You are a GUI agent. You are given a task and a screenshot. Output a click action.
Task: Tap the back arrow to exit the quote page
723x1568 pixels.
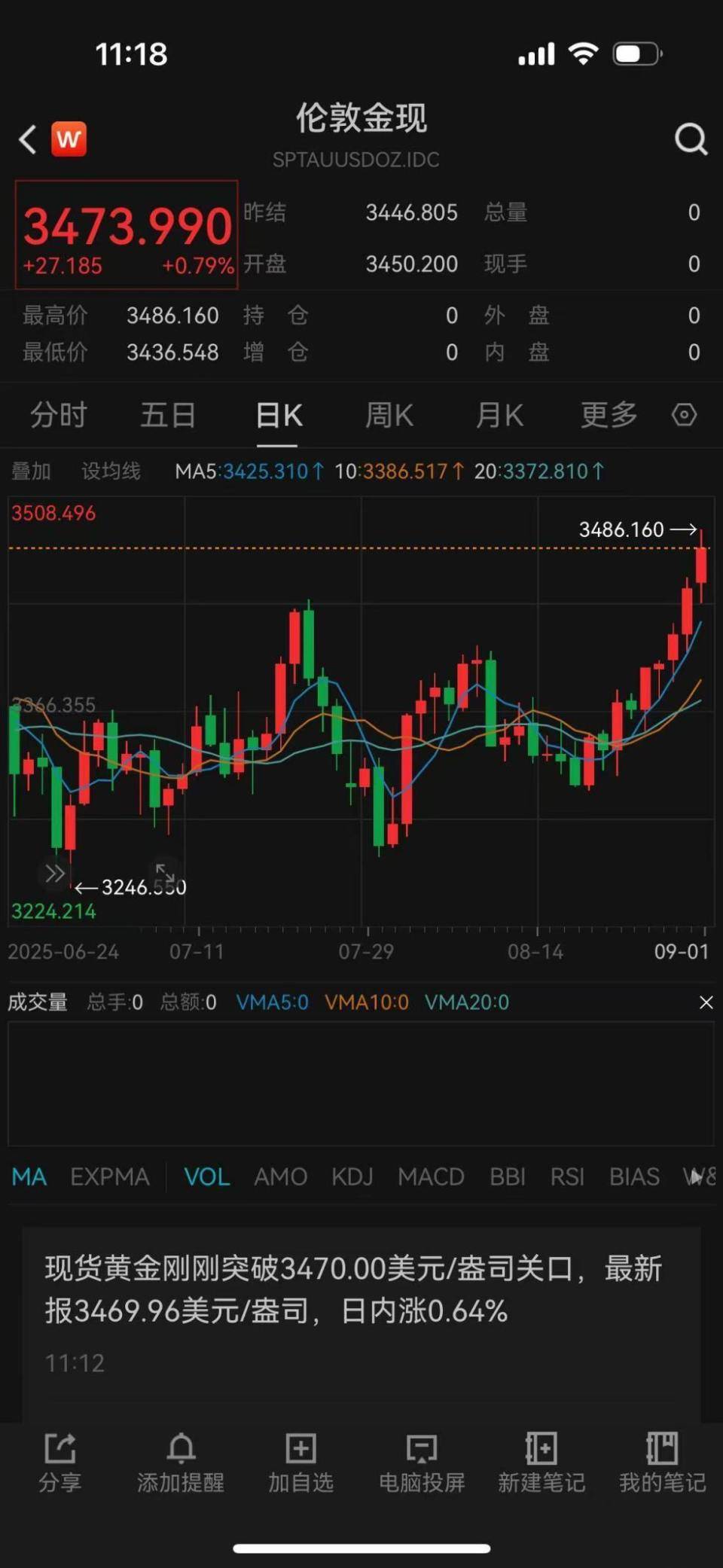[x=27, y=139]
